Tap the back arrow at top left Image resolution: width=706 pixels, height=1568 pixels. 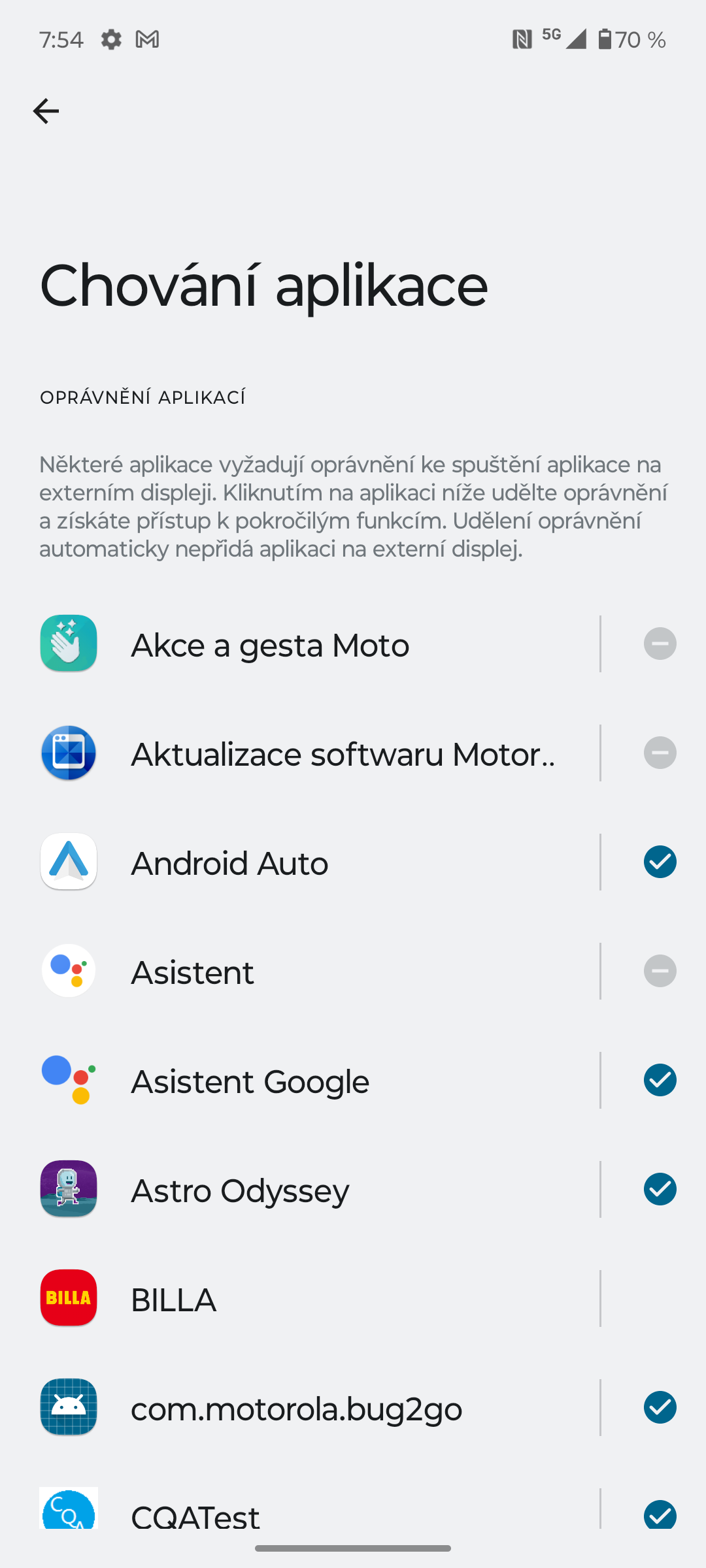46,111
